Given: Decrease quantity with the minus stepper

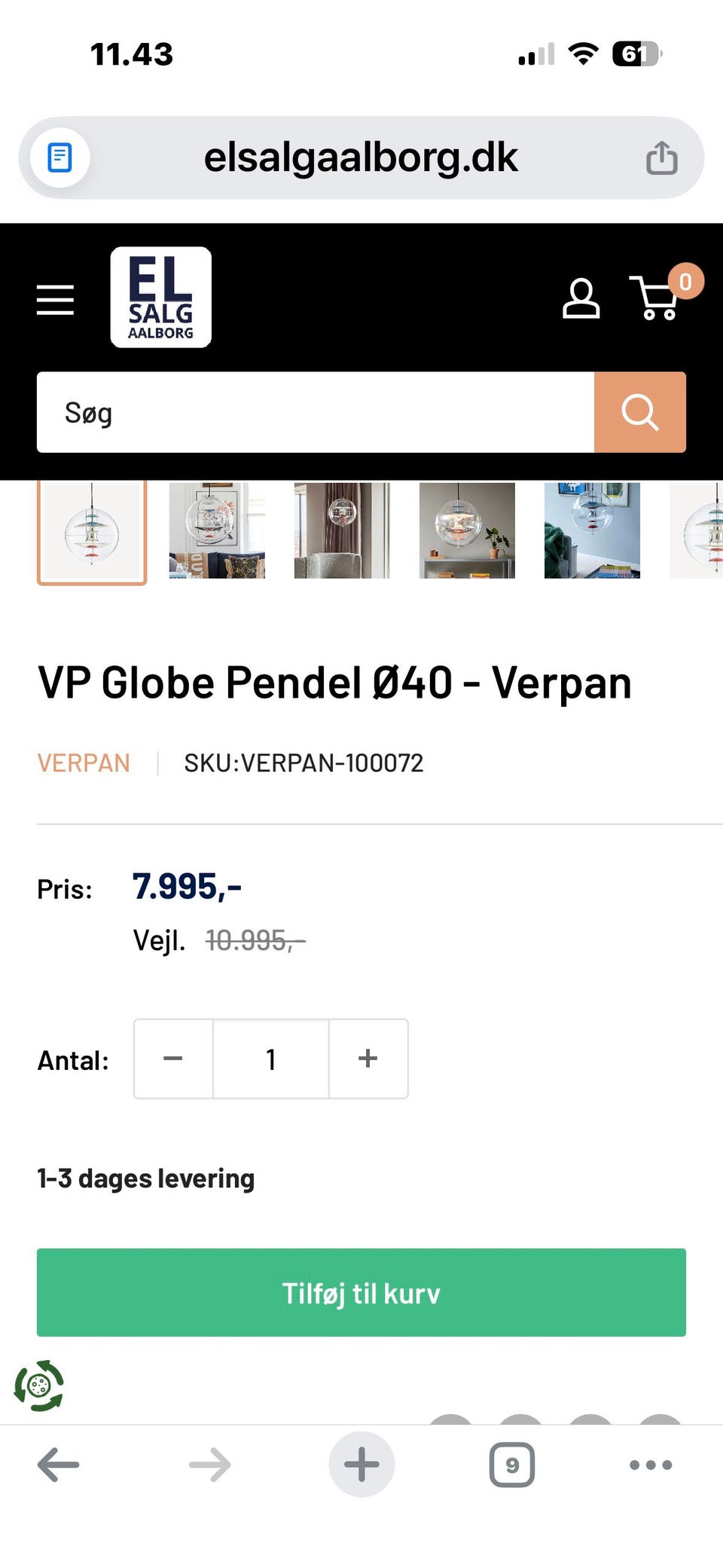Looking at the screenshot, I should (x=172, y=1059).
